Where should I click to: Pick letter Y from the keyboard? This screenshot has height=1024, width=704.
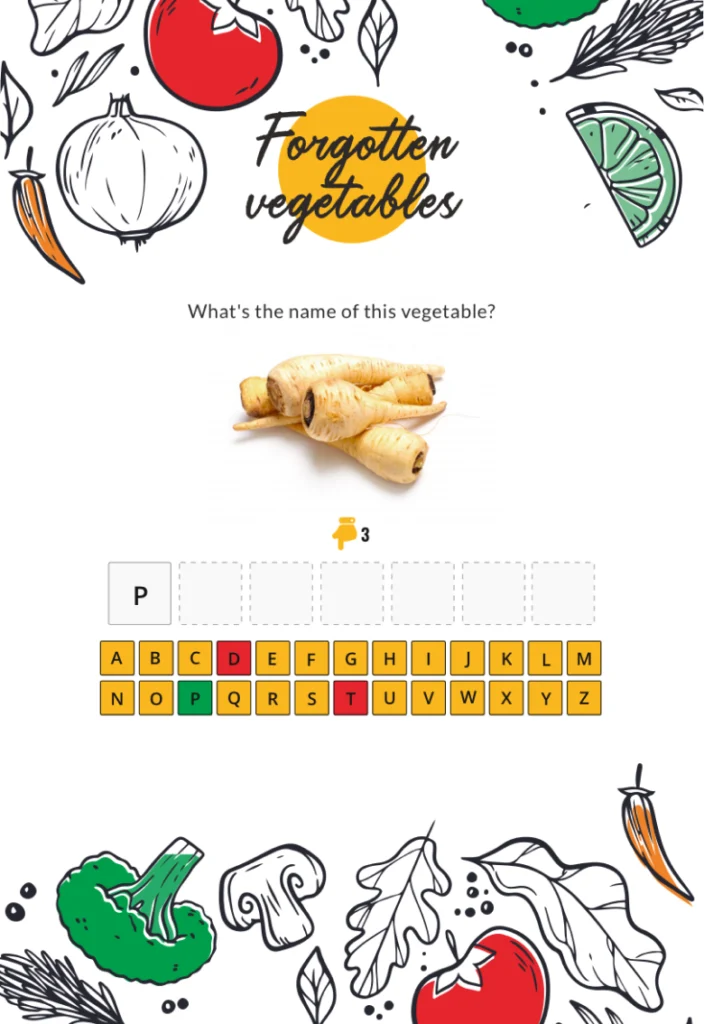click(x=545, y=698)
